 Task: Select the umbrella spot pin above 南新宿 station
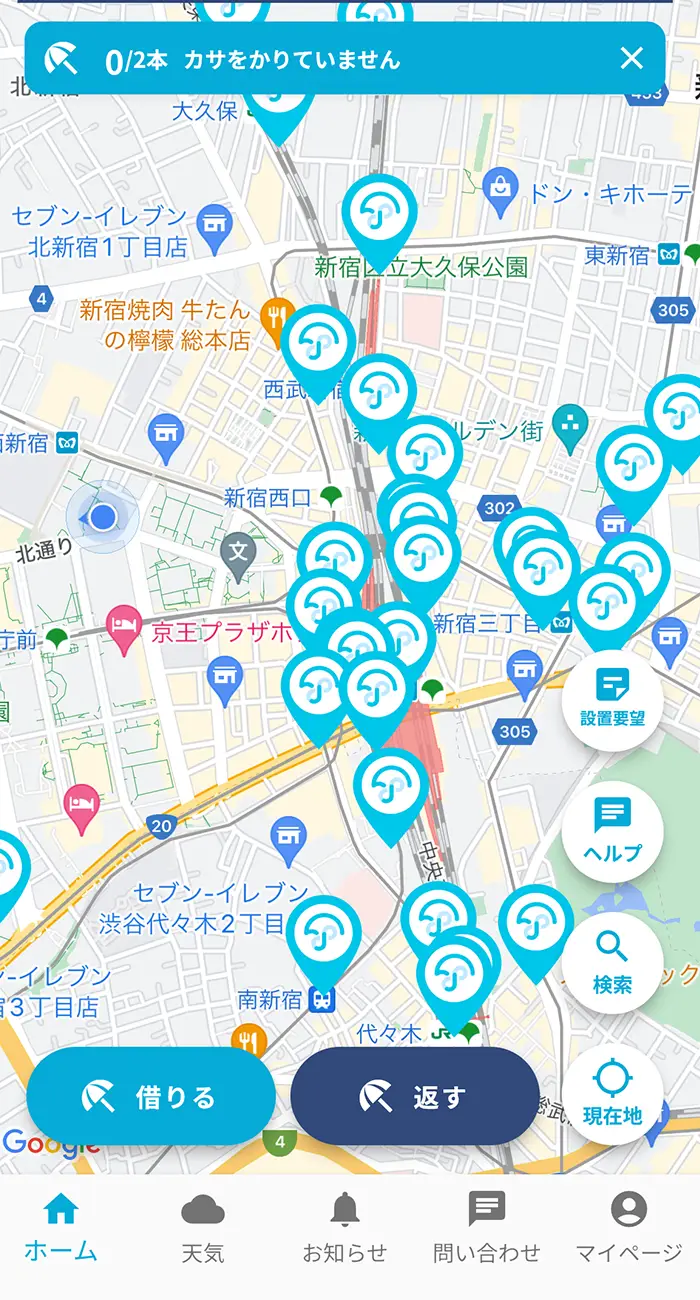tap(323, 934)
